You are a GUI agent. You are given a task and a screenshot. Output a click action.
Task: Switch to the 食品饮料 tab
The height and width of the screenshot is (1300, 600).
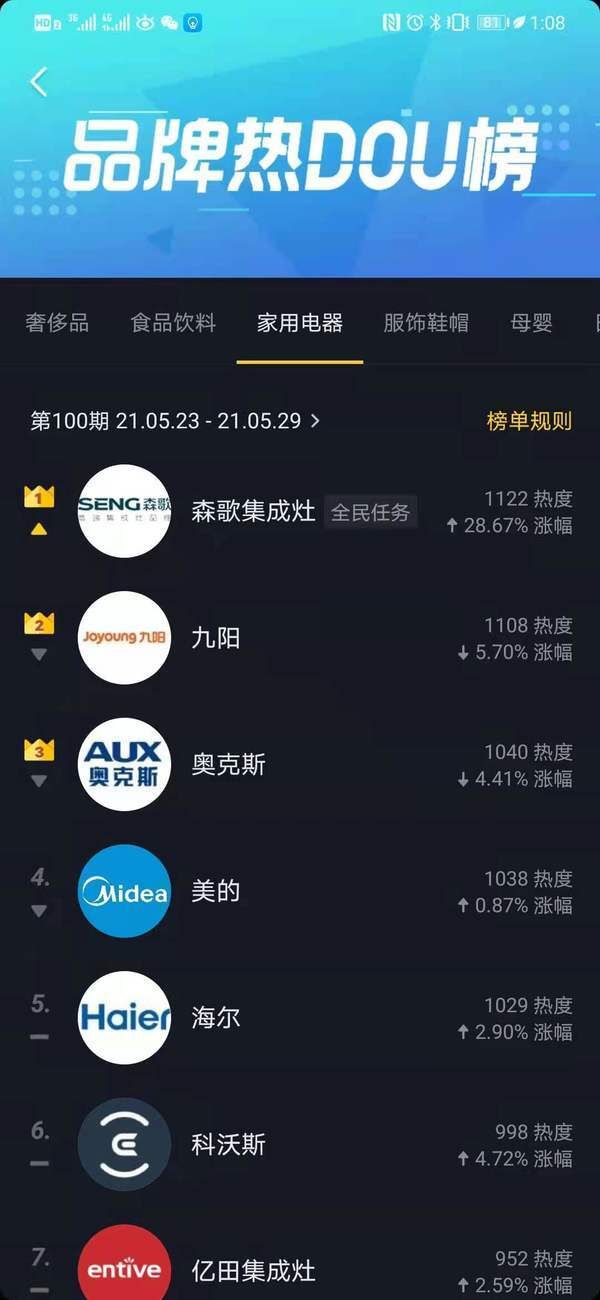point(173,323)
